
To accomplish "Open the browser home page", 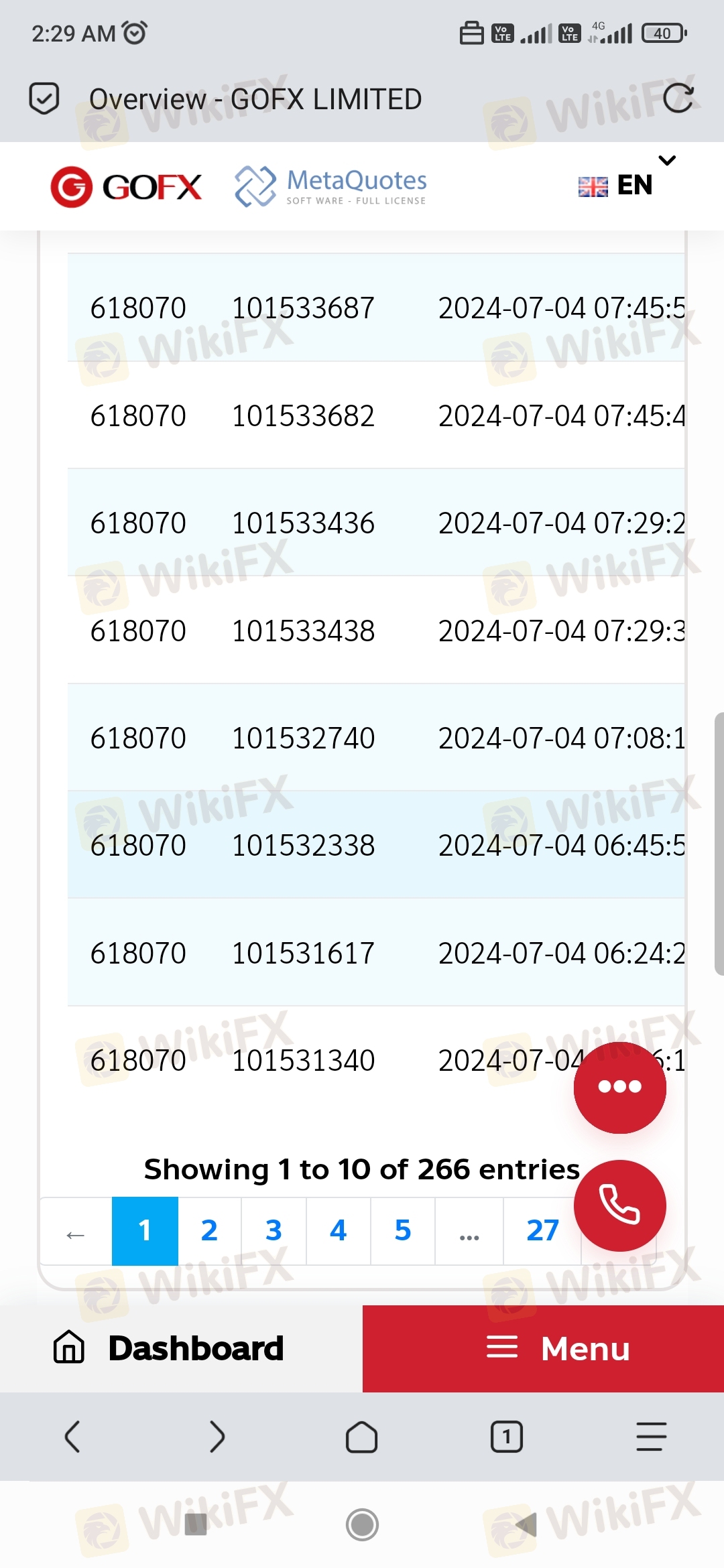I will point(362,1437).
